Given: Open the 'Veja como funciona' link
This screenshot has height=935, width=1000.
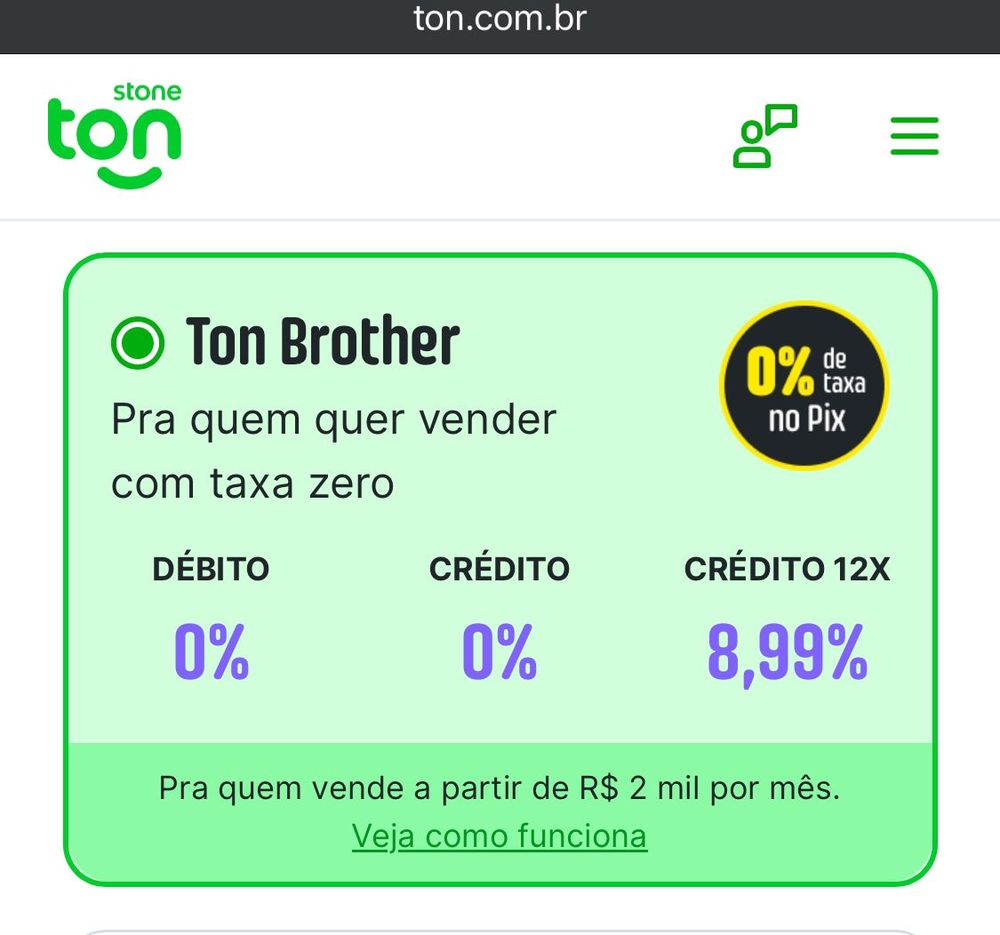Looking at the screenshot, I should click(499, 835).
